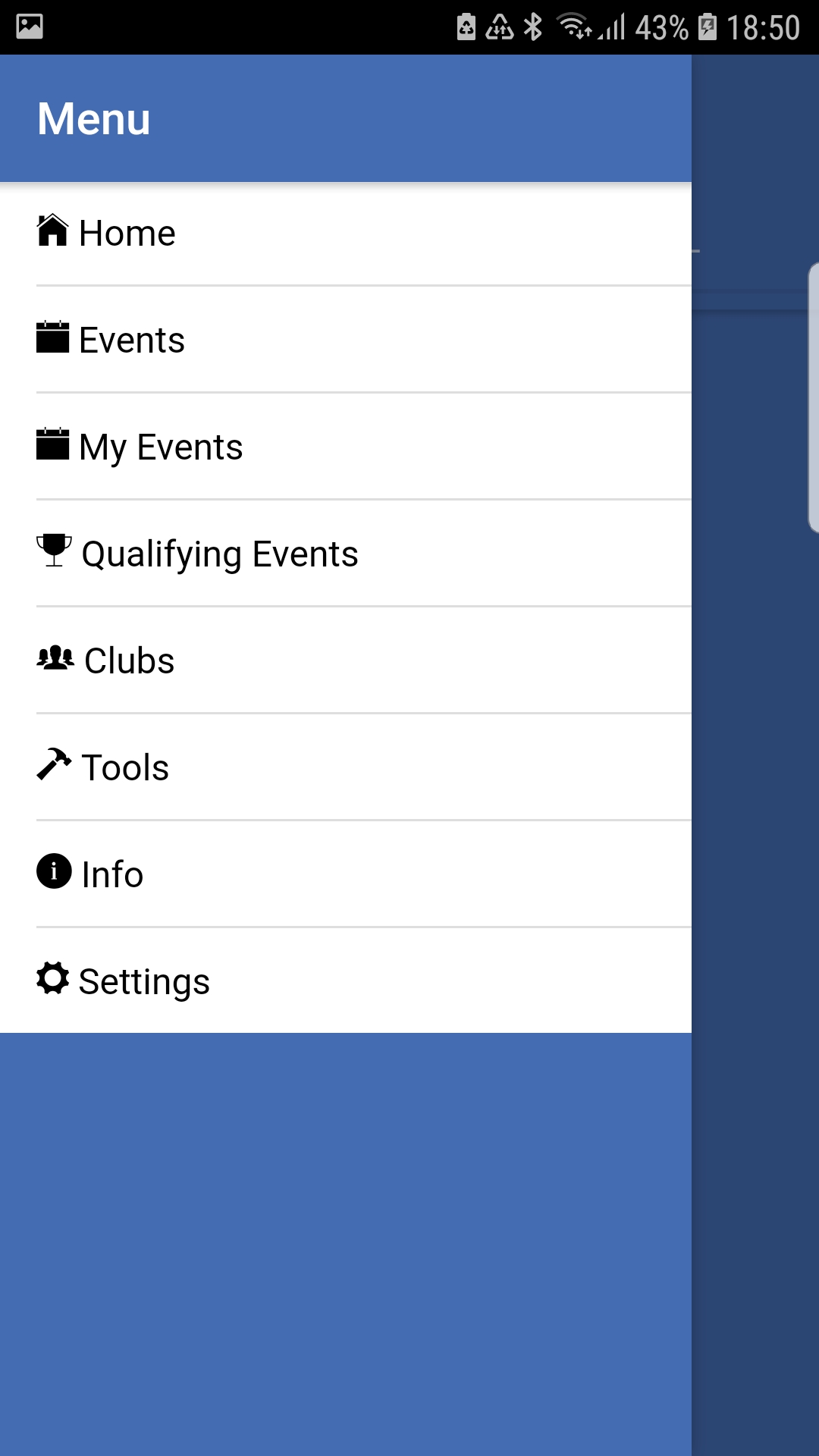The width and height of the screenshot is (819, 1456).
Task: Select My Events in the drawer
Action: tap(160, 447)
